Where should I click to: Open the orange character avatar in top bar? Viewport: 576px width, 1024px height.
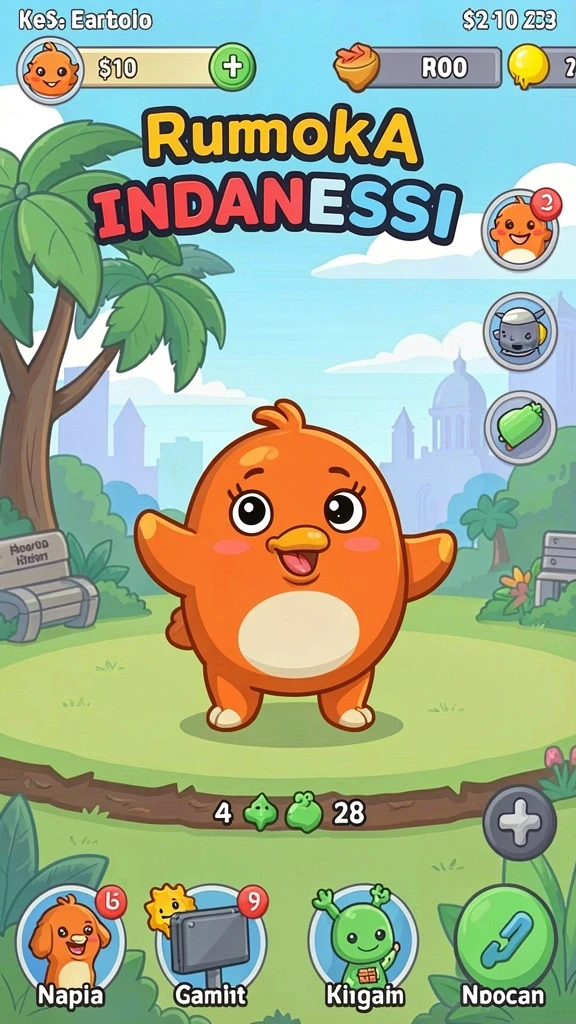(x=50, y=69)
